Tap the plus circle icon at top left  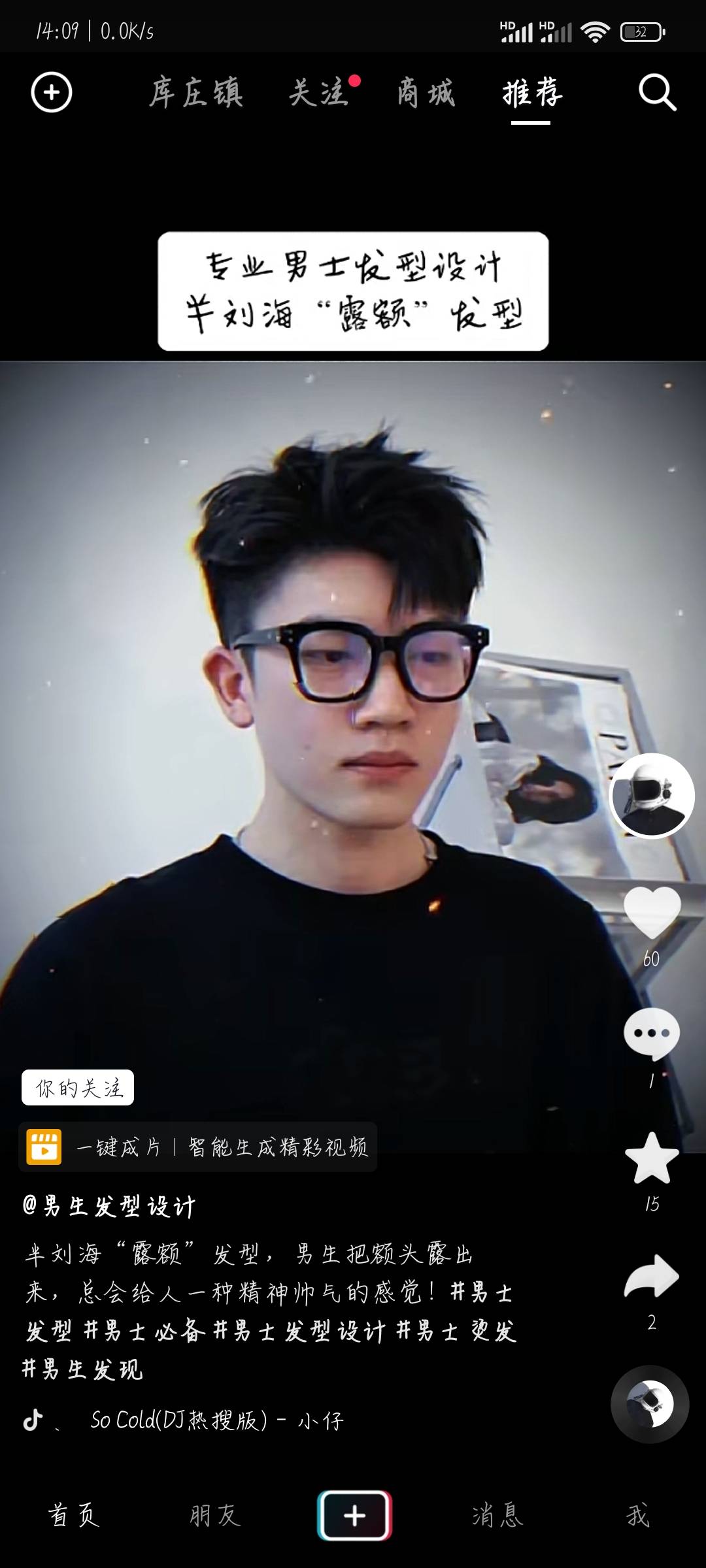pos(52,92)
